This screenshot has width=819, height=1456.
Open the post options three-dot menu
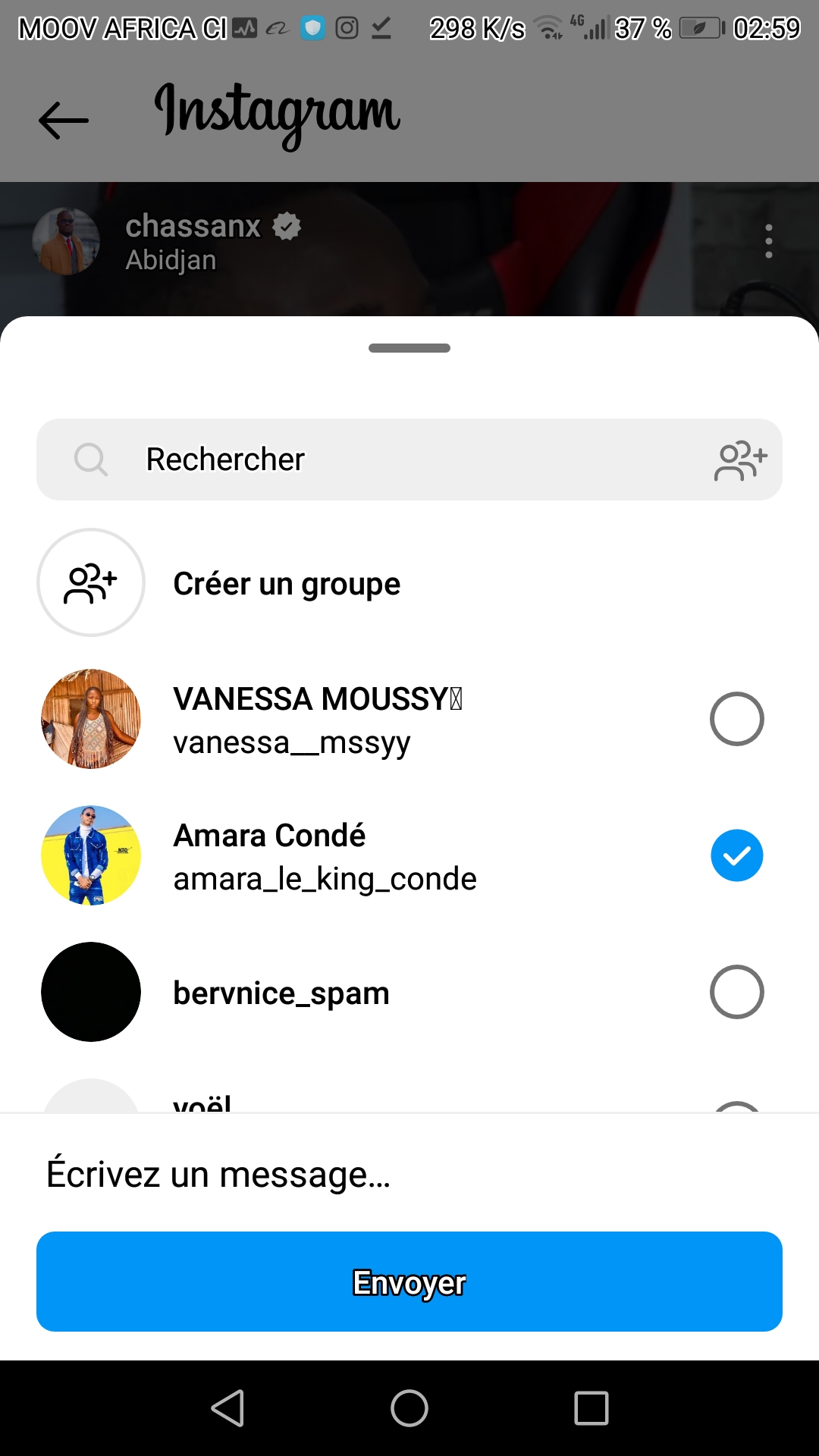[768, 241]
